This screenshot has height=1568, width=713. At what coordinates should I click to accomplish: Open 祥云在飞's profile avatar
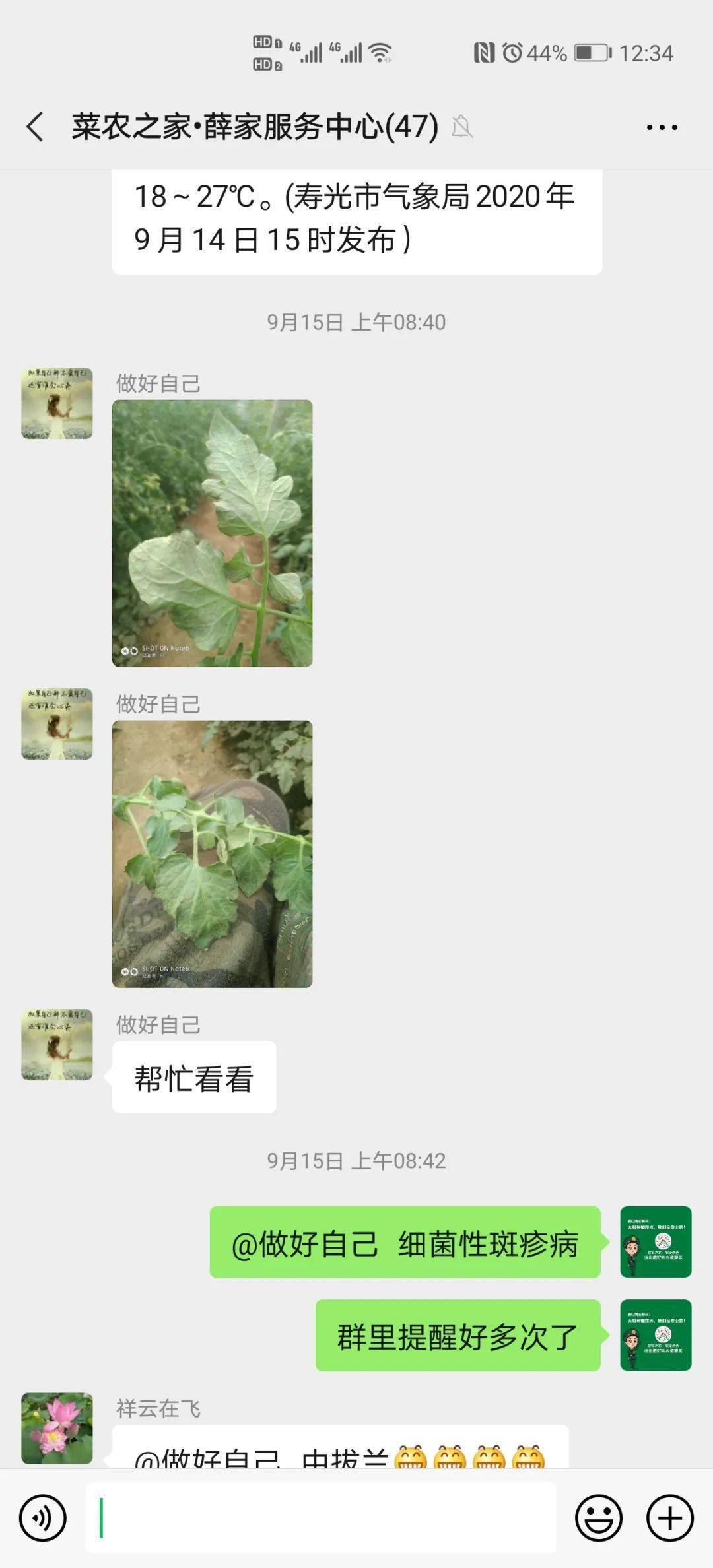(x=55, y=1425)
